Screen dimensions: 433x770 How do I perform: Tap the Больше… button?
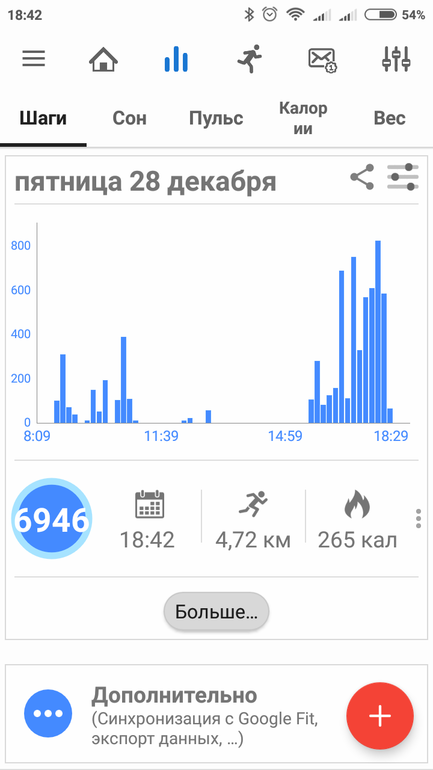(x=216, y=611)
